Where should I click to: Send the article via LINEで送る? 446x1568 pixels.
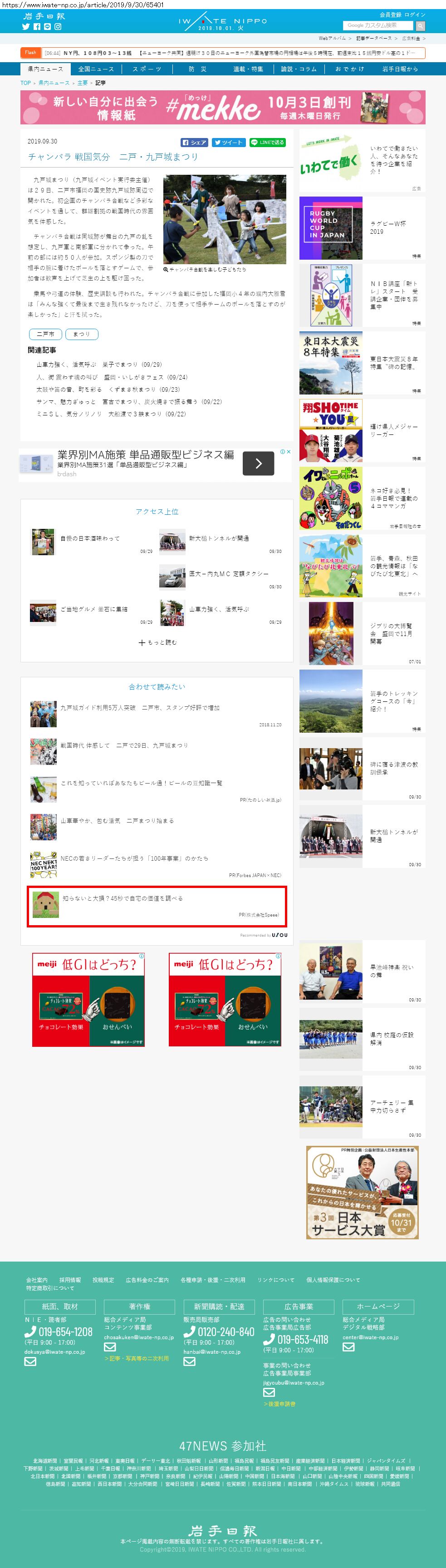[267, 143]
